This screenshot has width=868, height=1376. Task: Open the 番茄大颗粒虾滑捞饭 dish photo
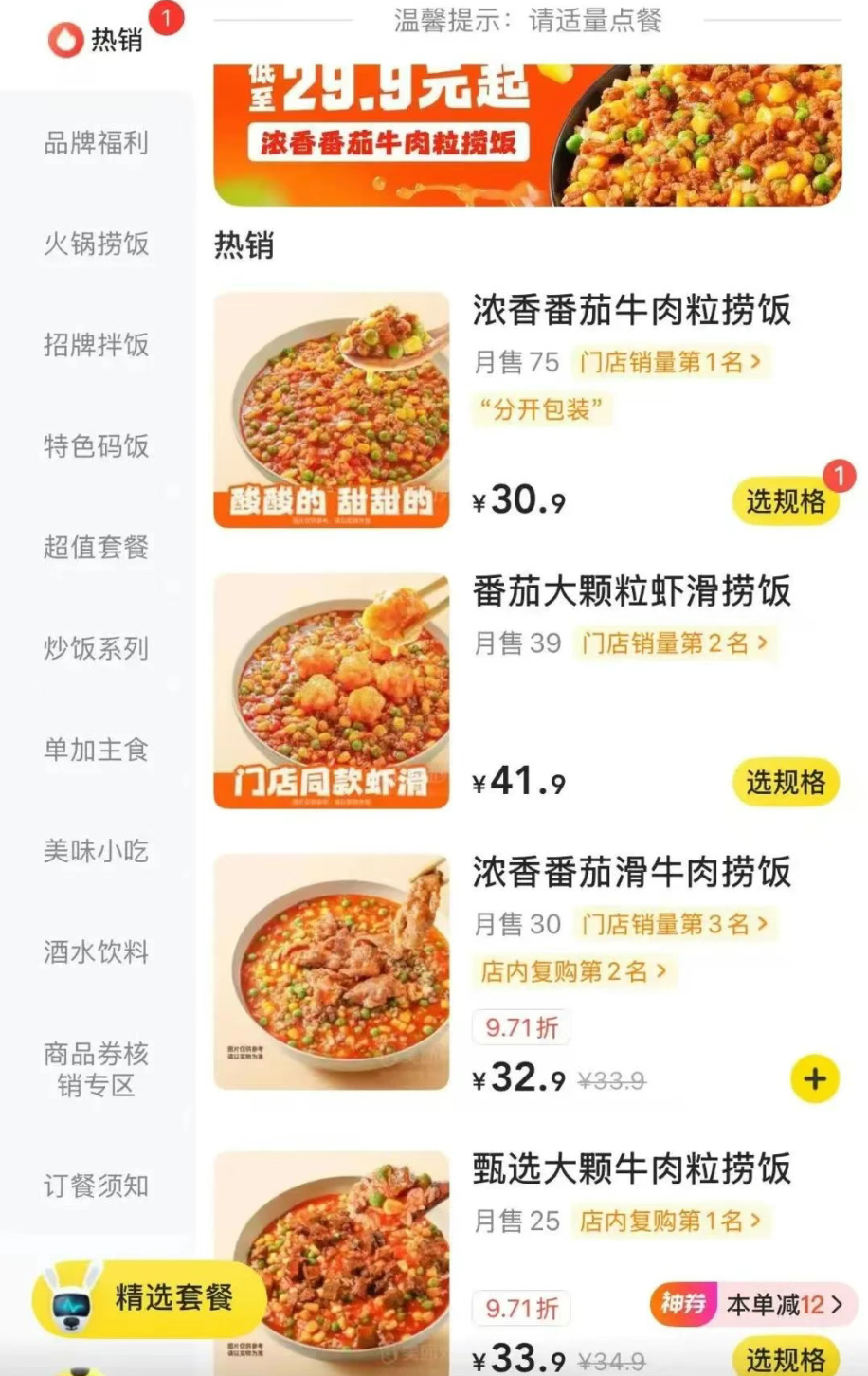tap(332, 691)
